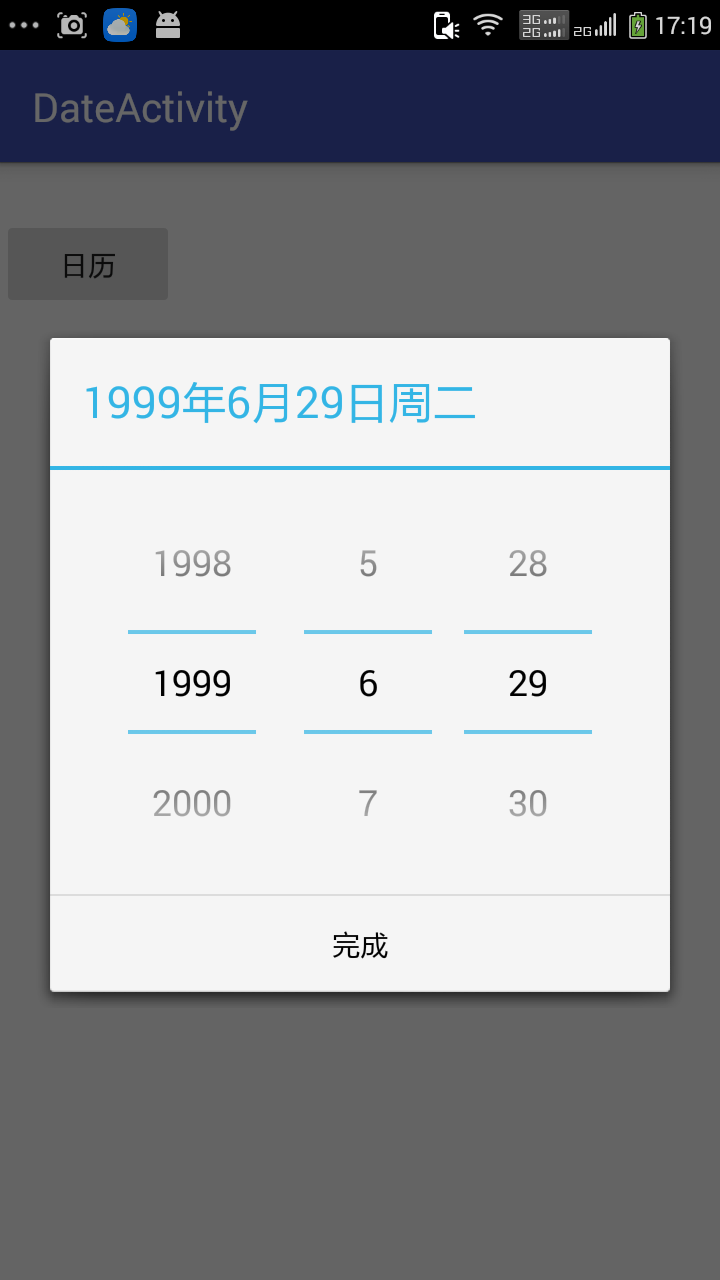
Task: Tap selected day 29 to edit
Action: click(x=528, y=684)
